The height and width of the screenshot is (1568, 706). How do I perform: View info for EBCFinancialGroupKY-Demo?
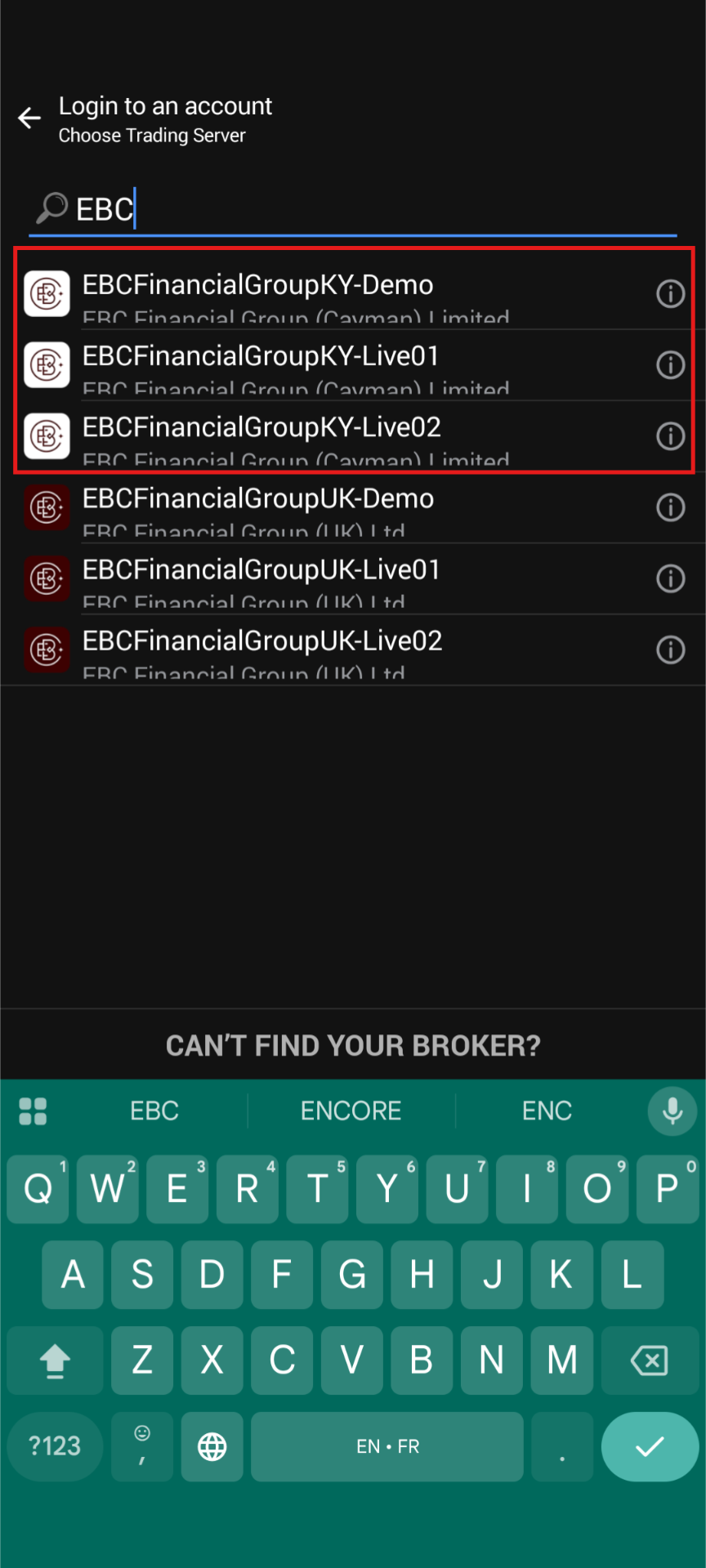(x=670, y=293)
